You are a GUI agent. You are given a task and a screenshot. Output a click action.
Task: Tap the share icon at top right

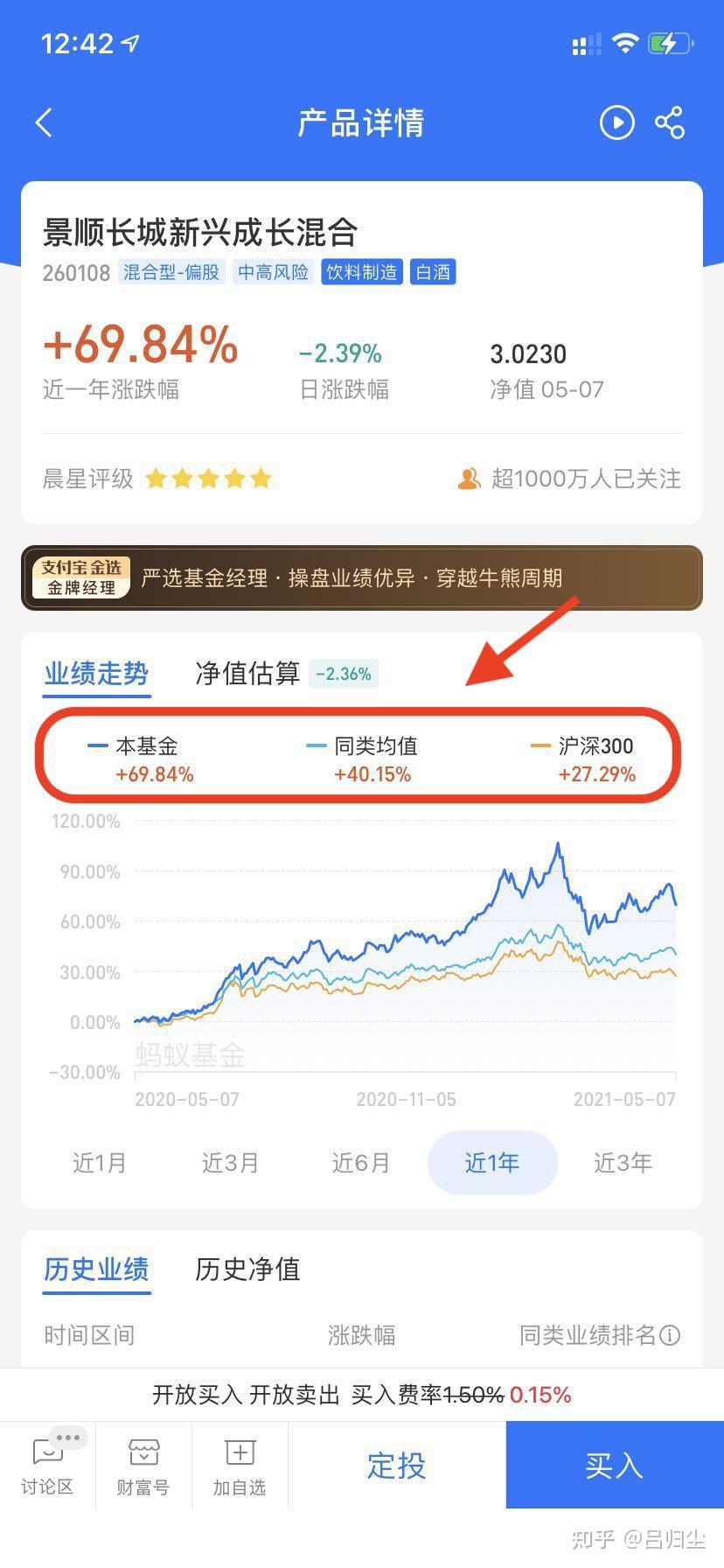(x=669, y=122)
